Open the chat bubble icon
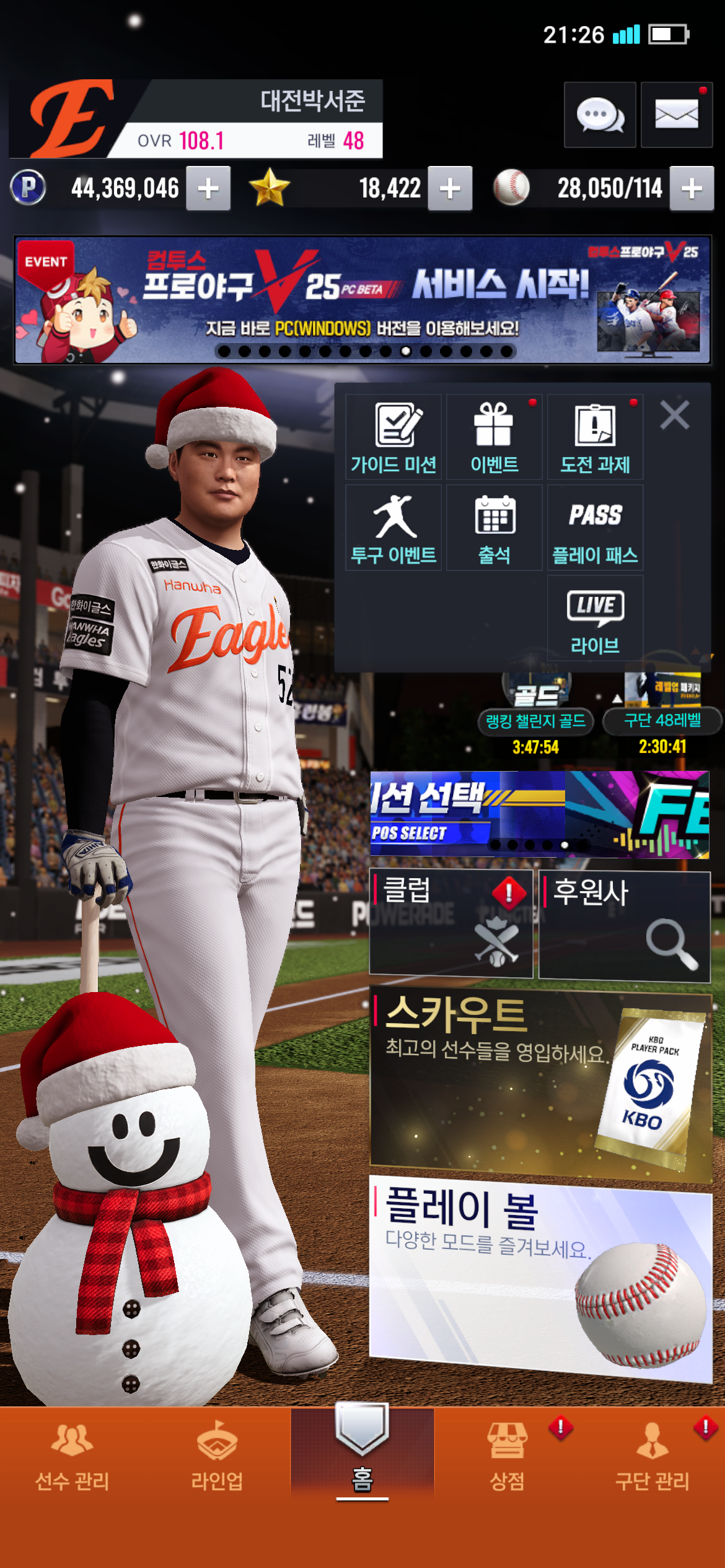Viewport: 725px width, 1568px height. (x=599, y=115)
